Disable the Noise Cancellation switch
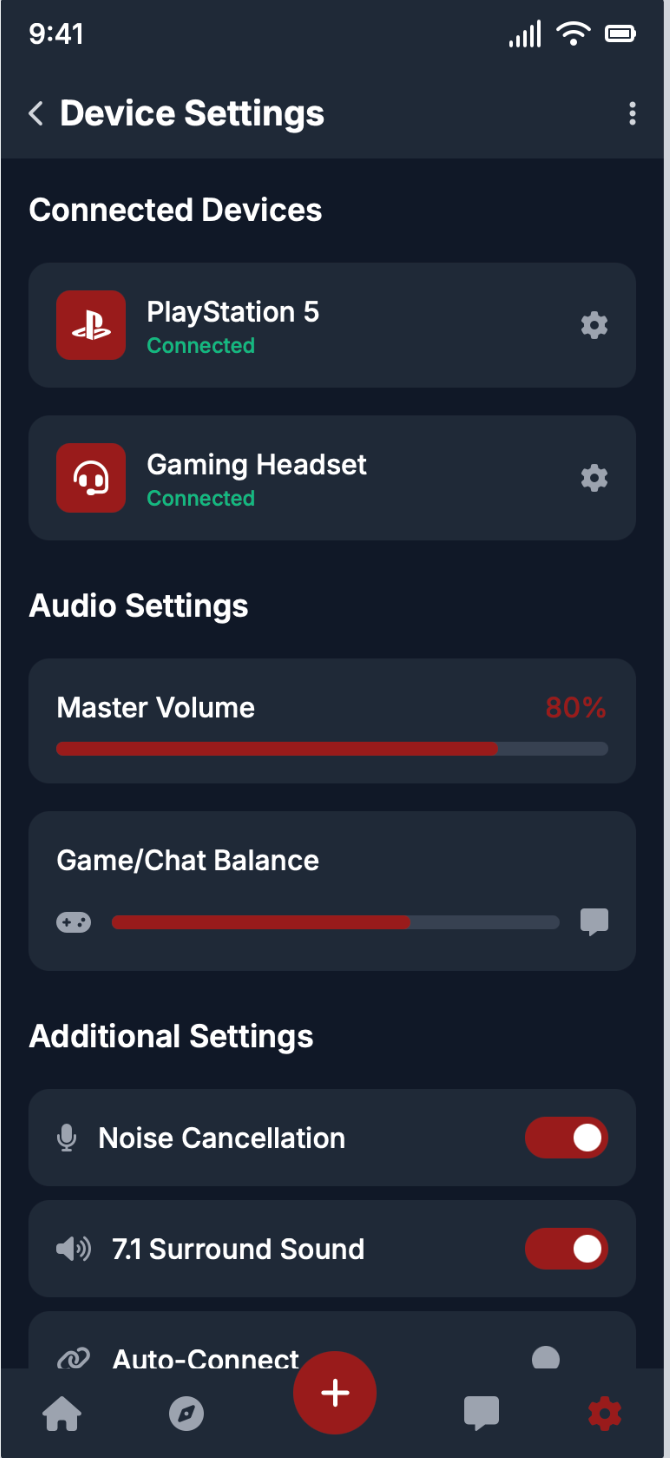This screenshot has width=670, height=1458. pyautogui.click(x=566, y=1138)
